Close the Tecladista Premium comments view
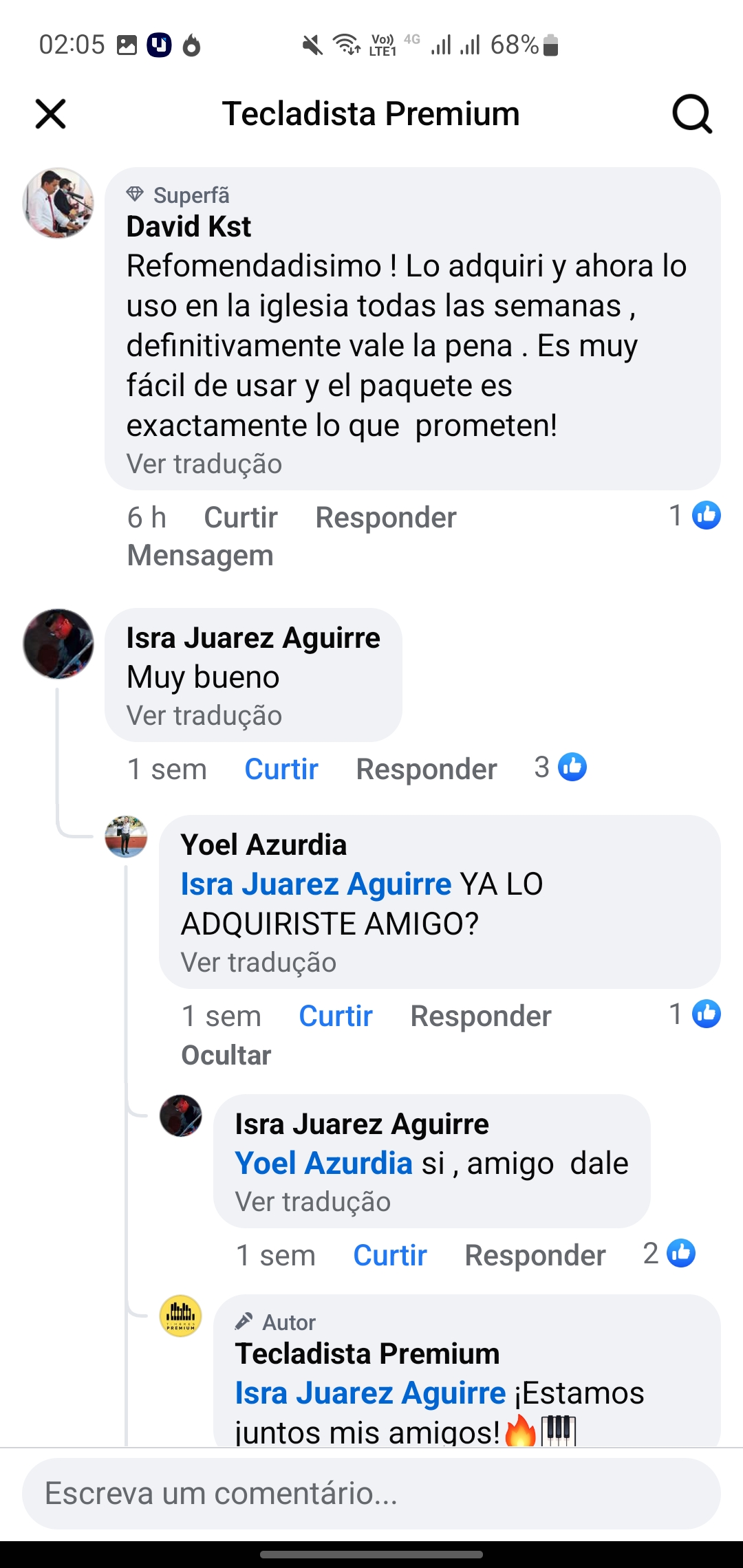The width and height of the screenshot is (743, 1568). 50,113
